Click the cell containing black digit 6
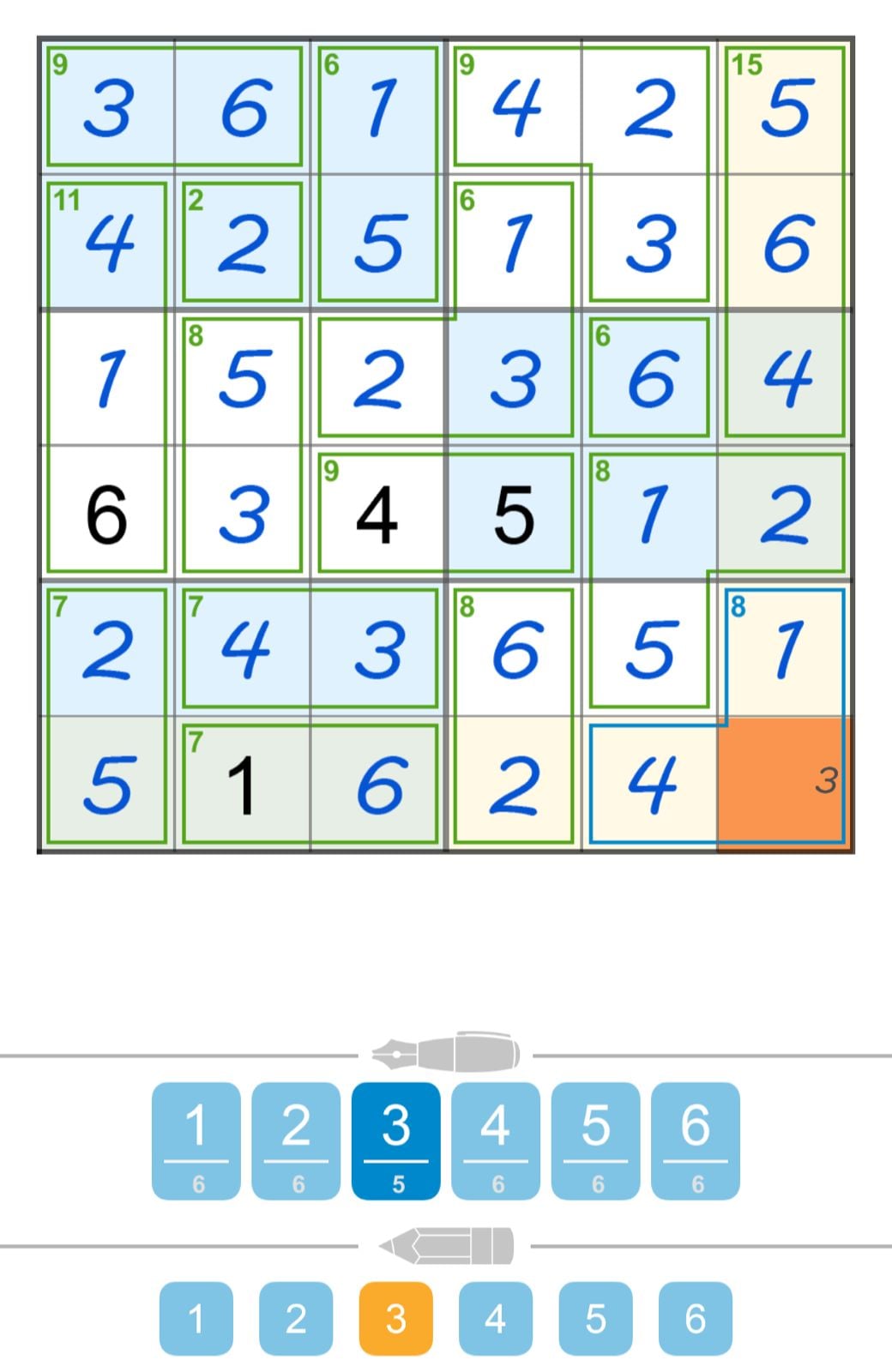Viewport: 892px width, 1372px height. (105, 514)
